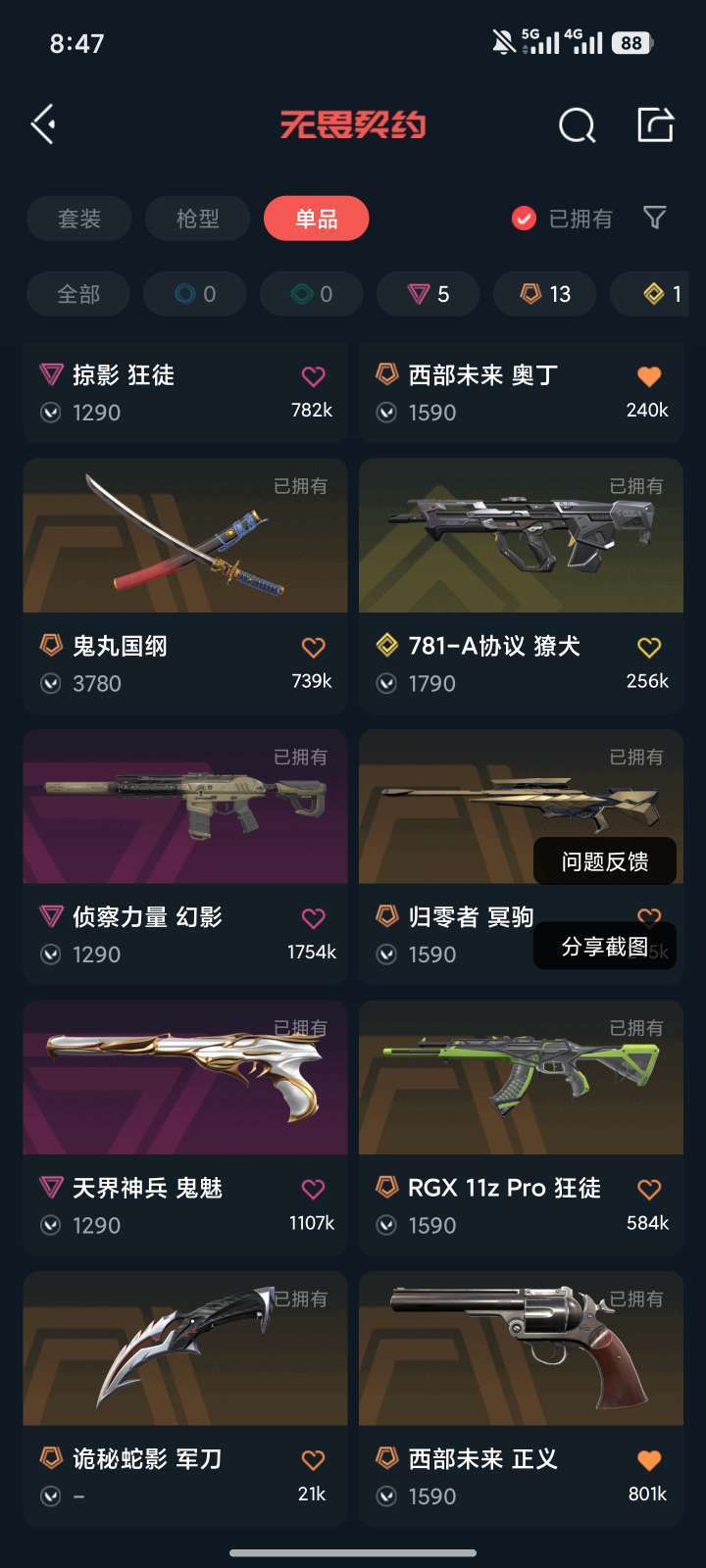706x1568 pixels.
Task: Tap the 分享截图 button
Action: point(604,946)
